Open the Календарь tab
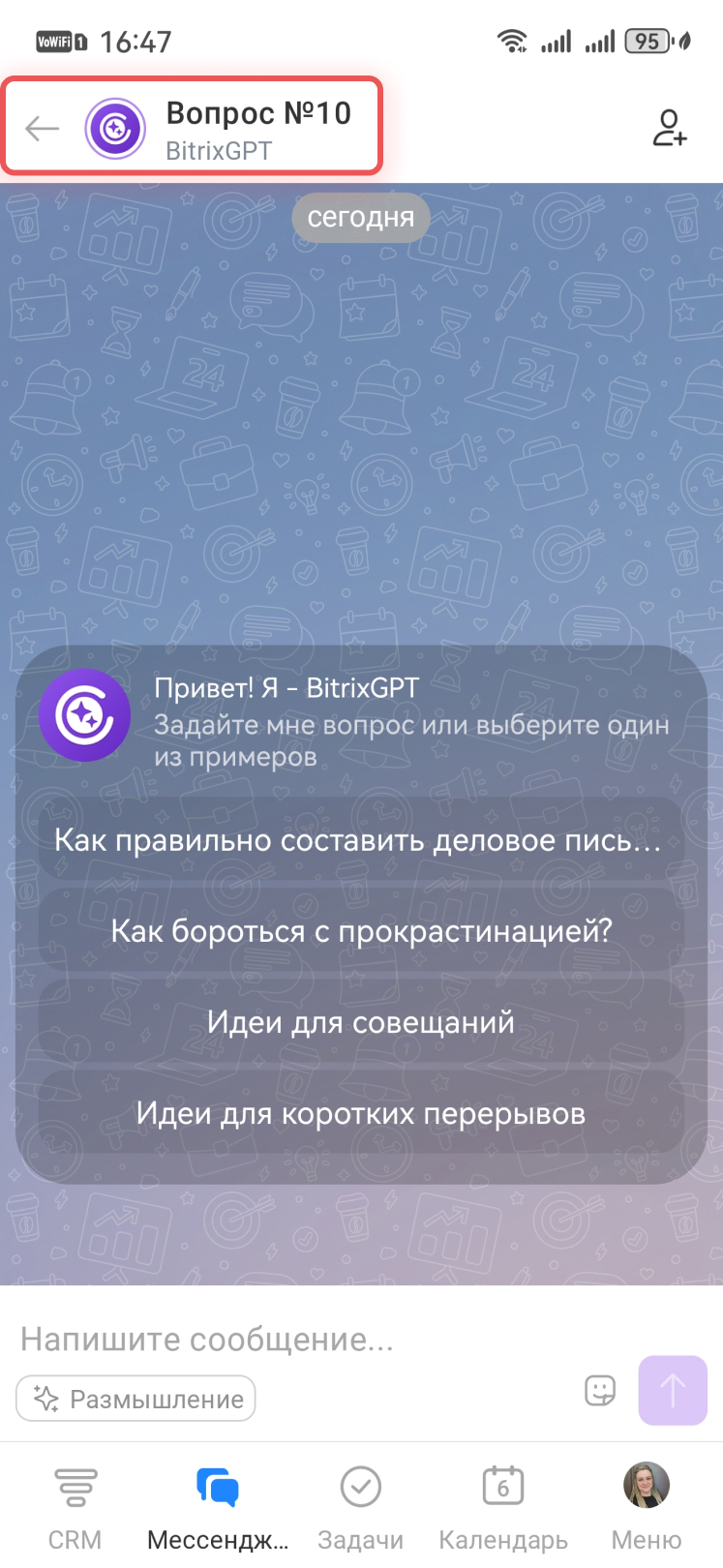The image size is (723, 1568). [x=503, y=1506]
